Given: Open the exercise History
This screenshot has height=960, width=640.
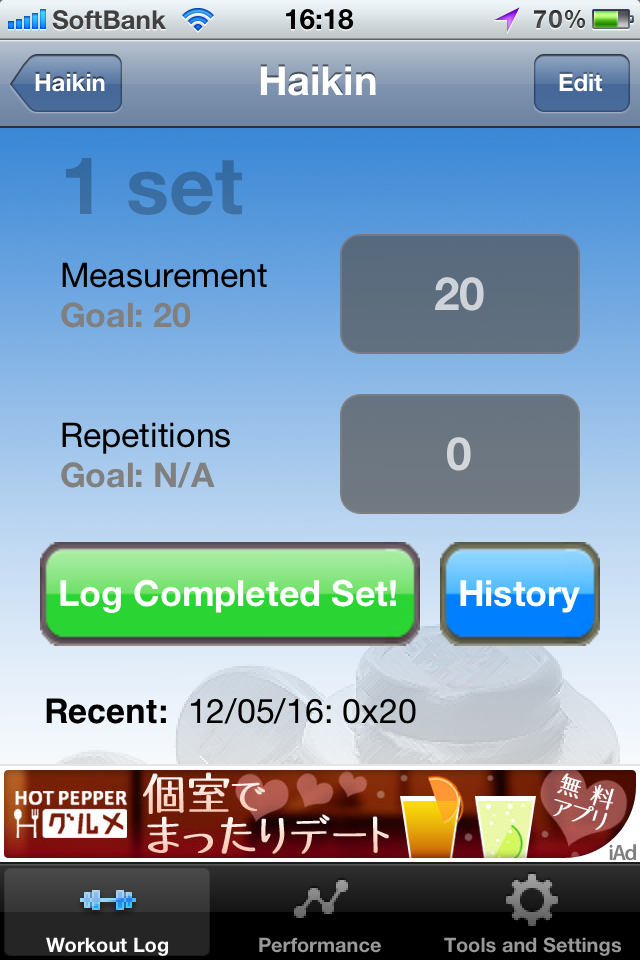Looking at the screenshot, I should [x=519, y=594].
